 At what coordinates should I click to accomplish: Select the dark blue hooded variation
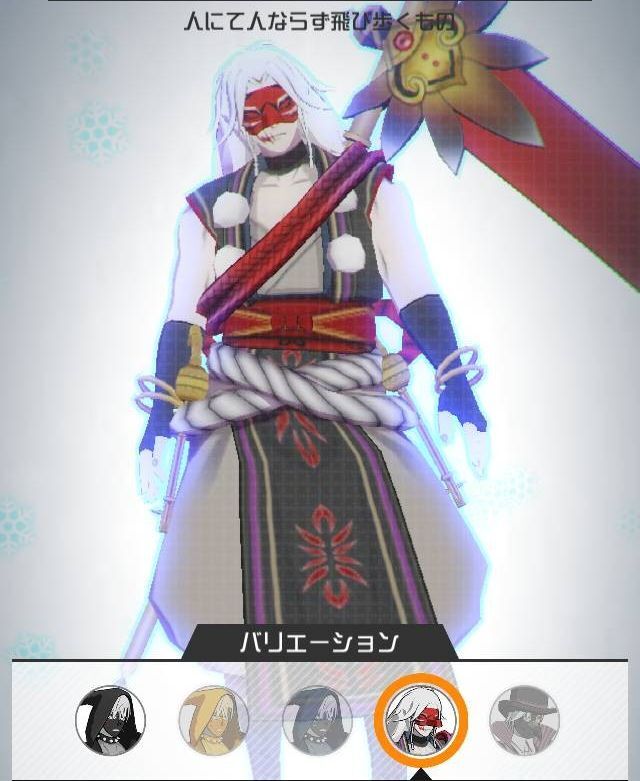pos(316,720)
